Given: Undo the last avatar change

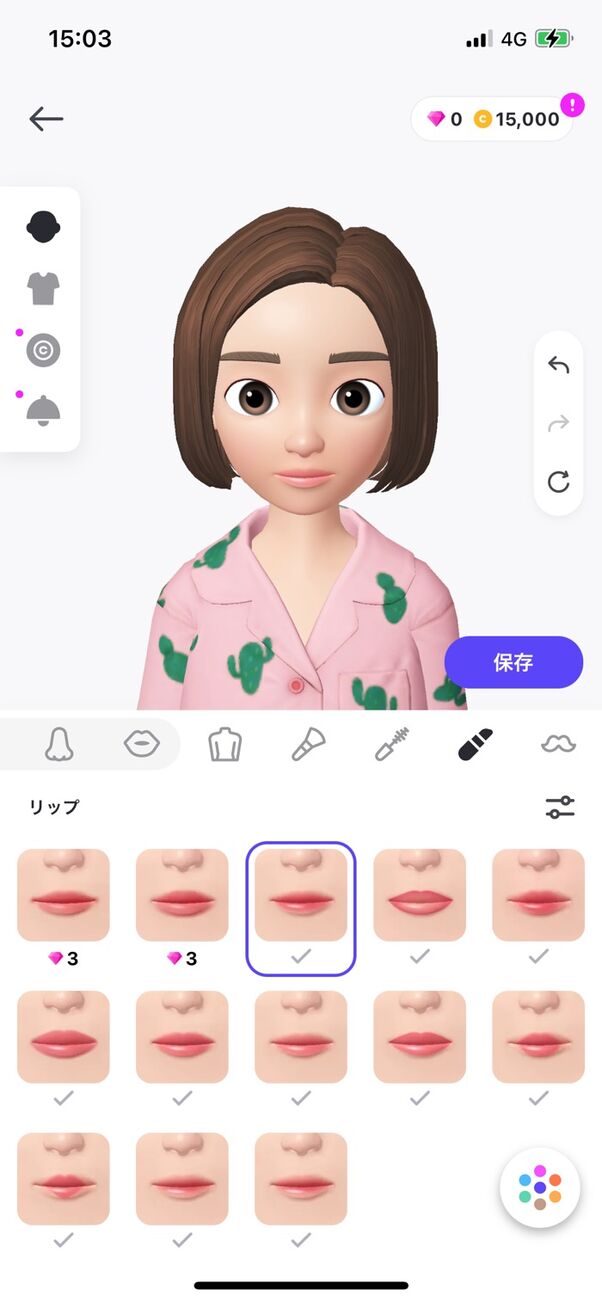Looking at the screenshot, I should point(558,365).
